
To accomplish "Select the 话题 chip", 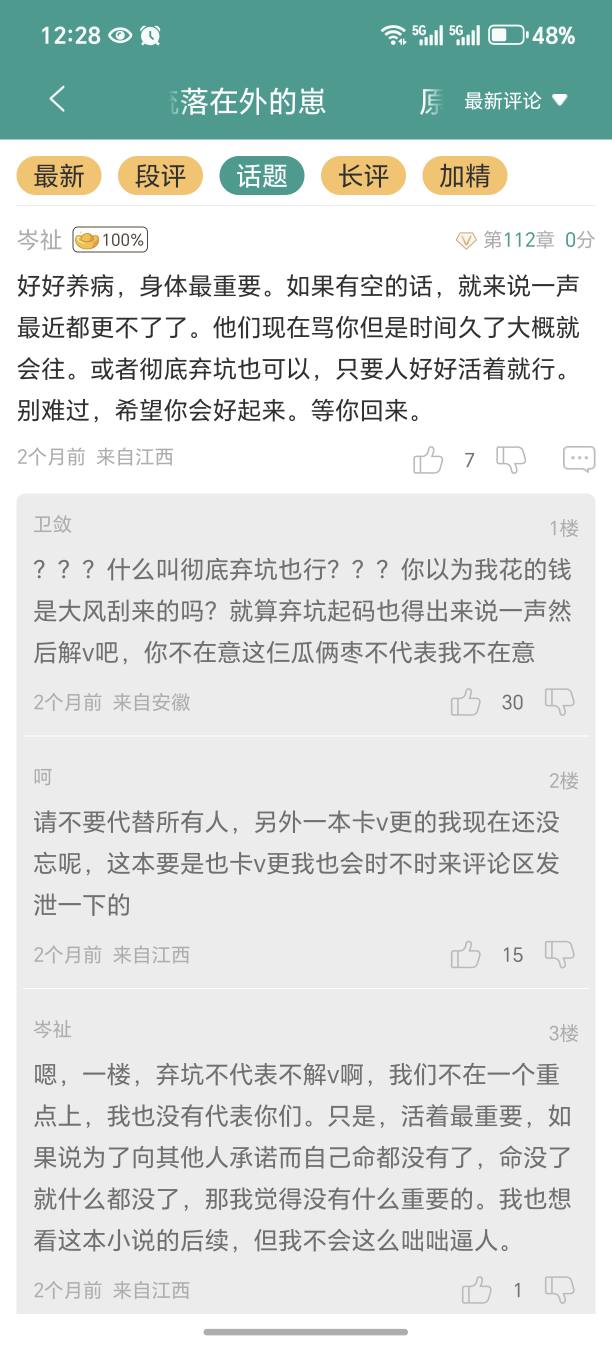I will [x=262, y=176].
